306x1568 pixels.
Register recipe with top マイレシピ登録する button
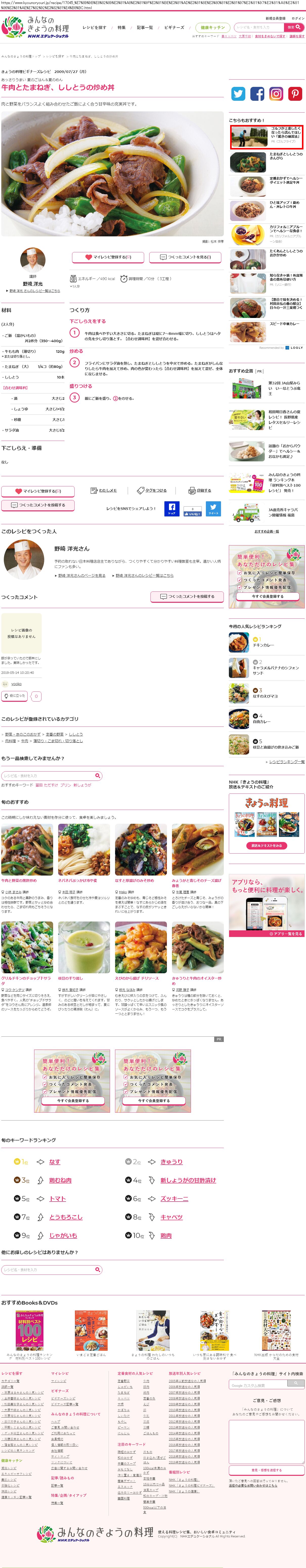point(108,257)
